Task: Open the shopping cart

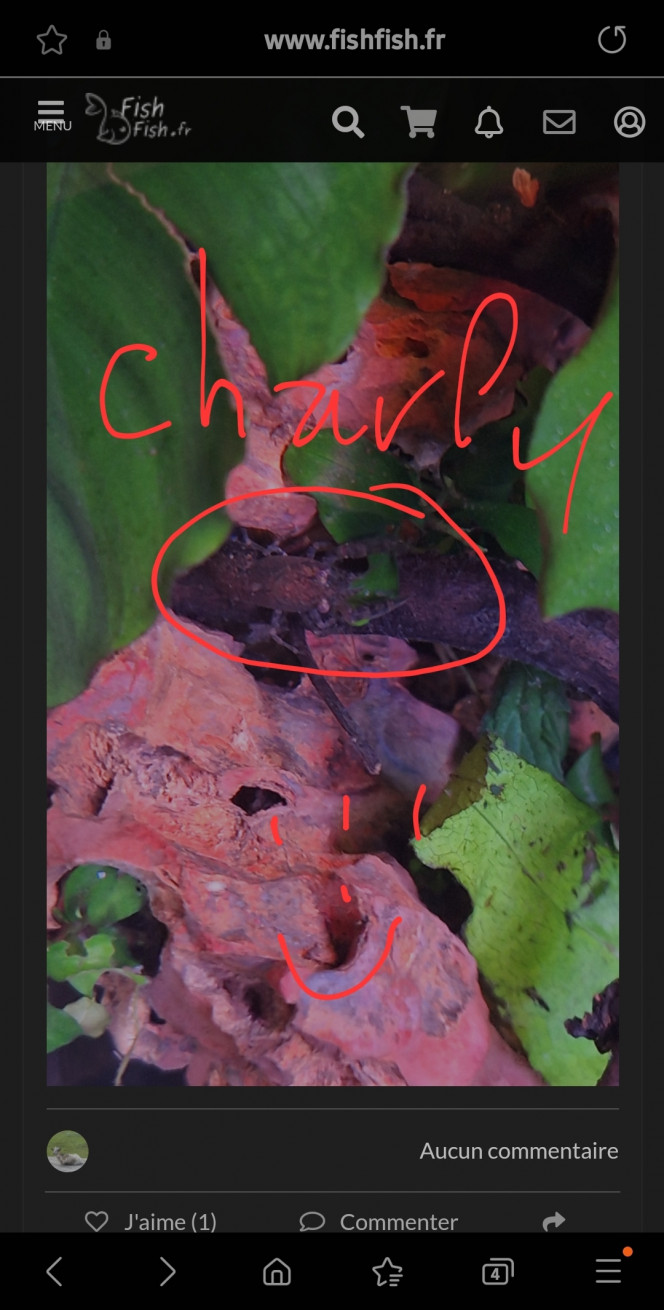Action: (419, 122)
